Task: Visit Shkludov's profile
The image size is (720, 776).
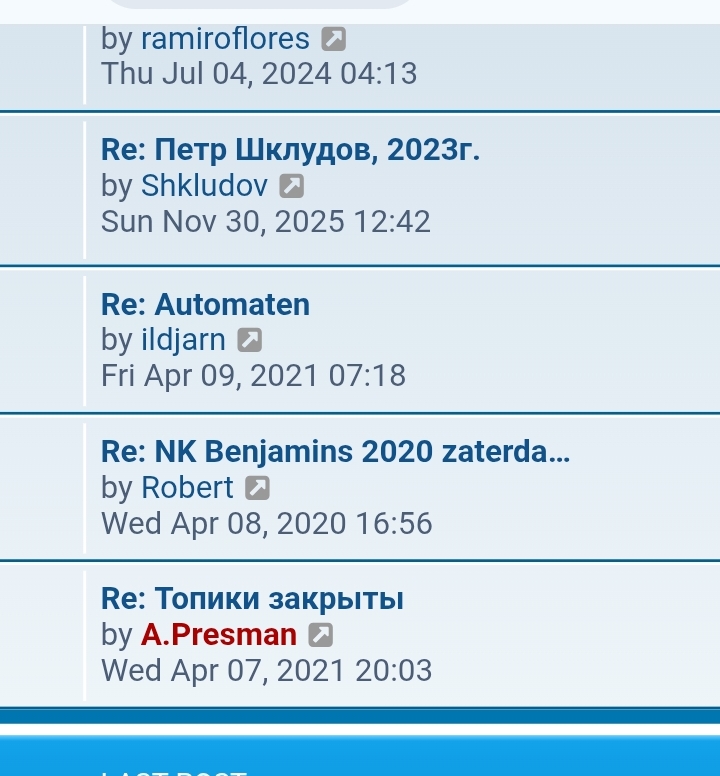Action: click(x=204, y=186)
